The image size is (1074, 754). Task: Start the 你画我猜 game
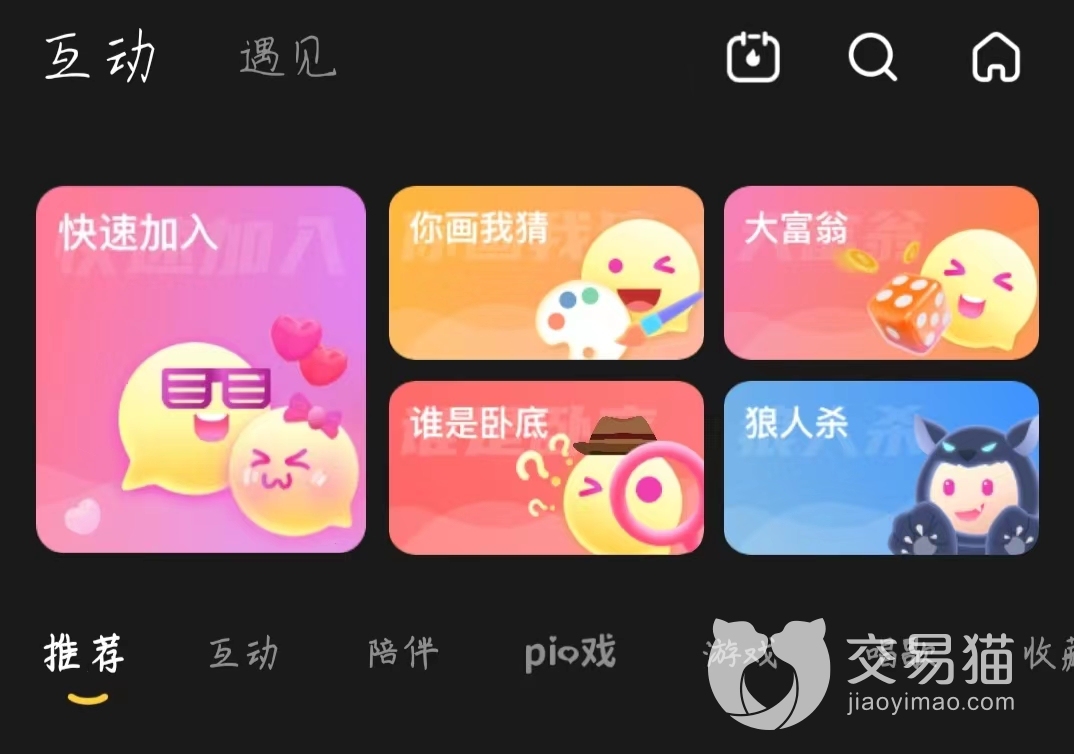[546, 272]
